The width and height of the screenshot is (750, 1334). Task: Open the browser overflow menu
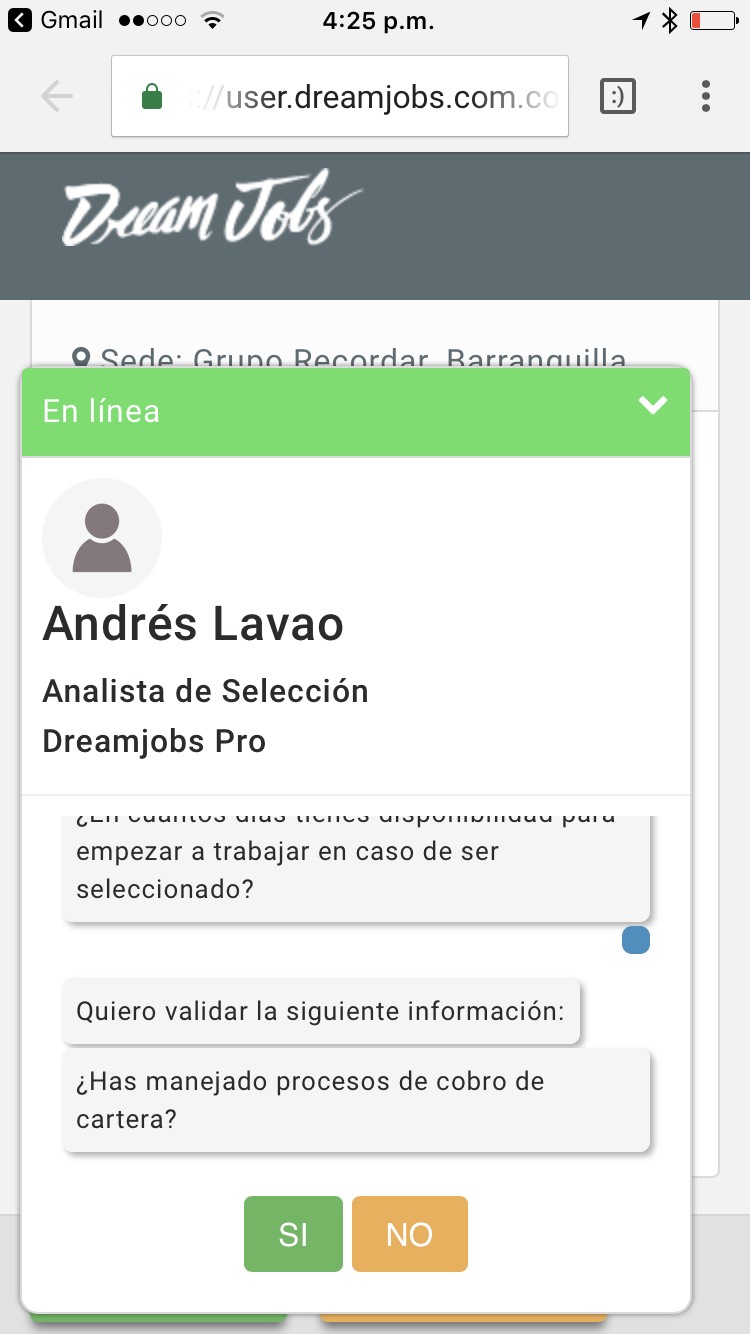[x=706, y=97]
